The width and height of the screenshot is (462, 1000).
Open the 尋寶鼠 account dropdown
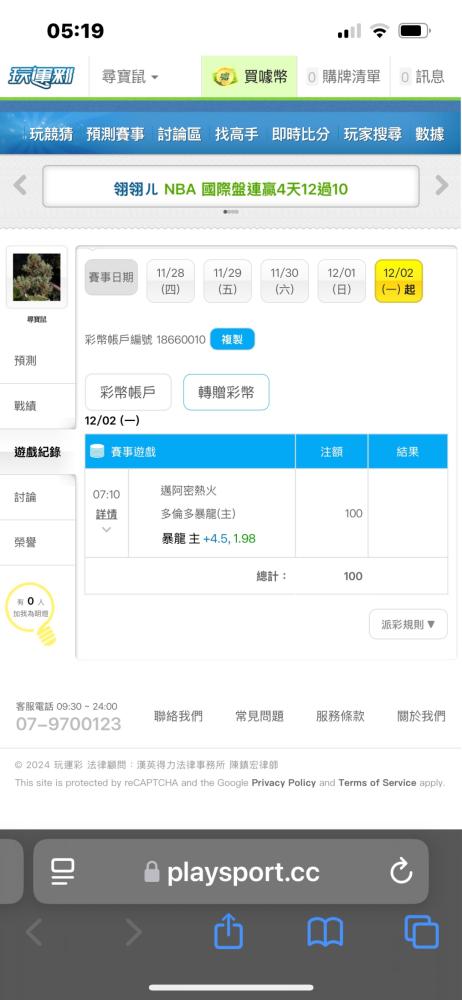click(130, 77)
